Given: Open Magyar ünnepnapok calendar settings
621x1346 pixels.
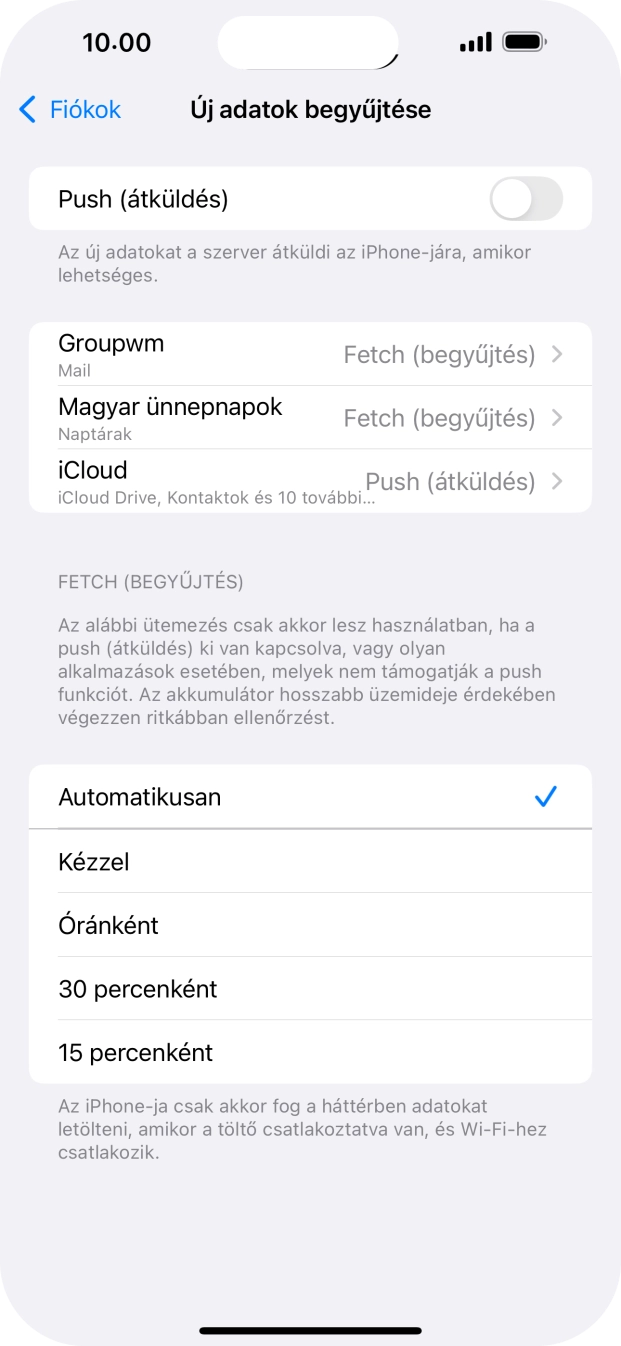Looking at the screenshot, I should pos(310,418).
